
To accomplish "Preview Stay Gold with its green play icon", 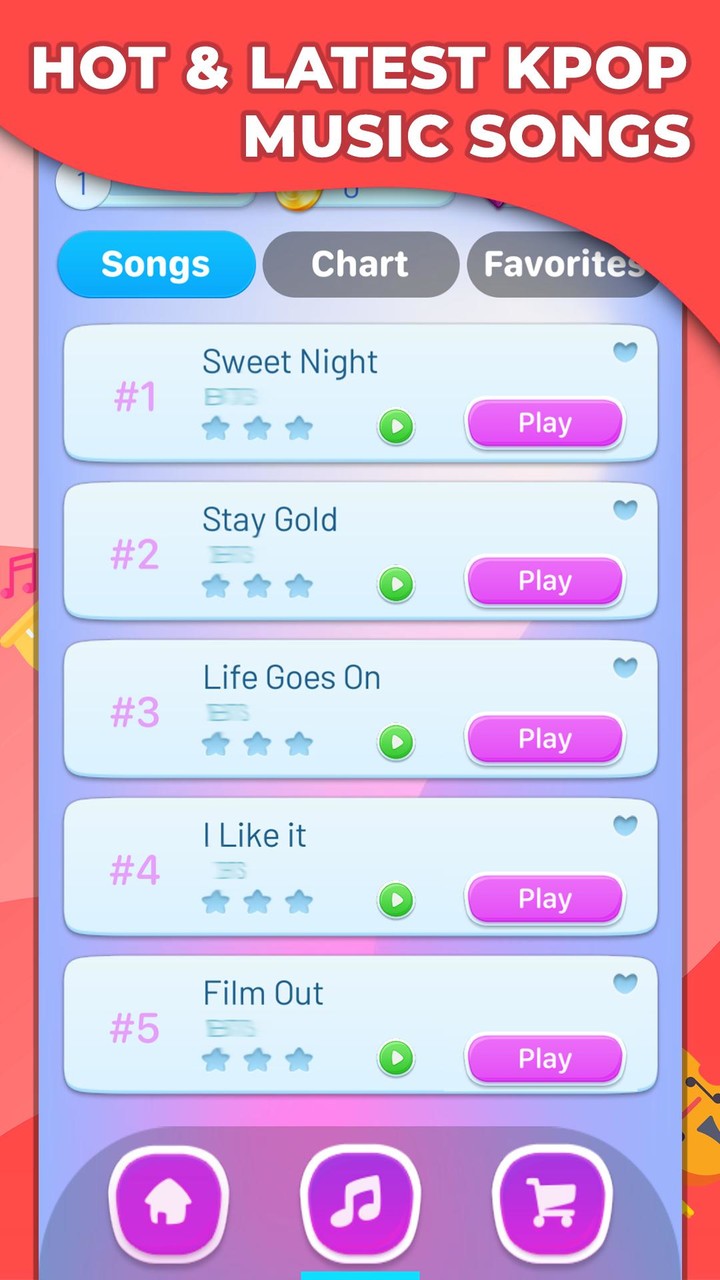I will pos(395,585).
